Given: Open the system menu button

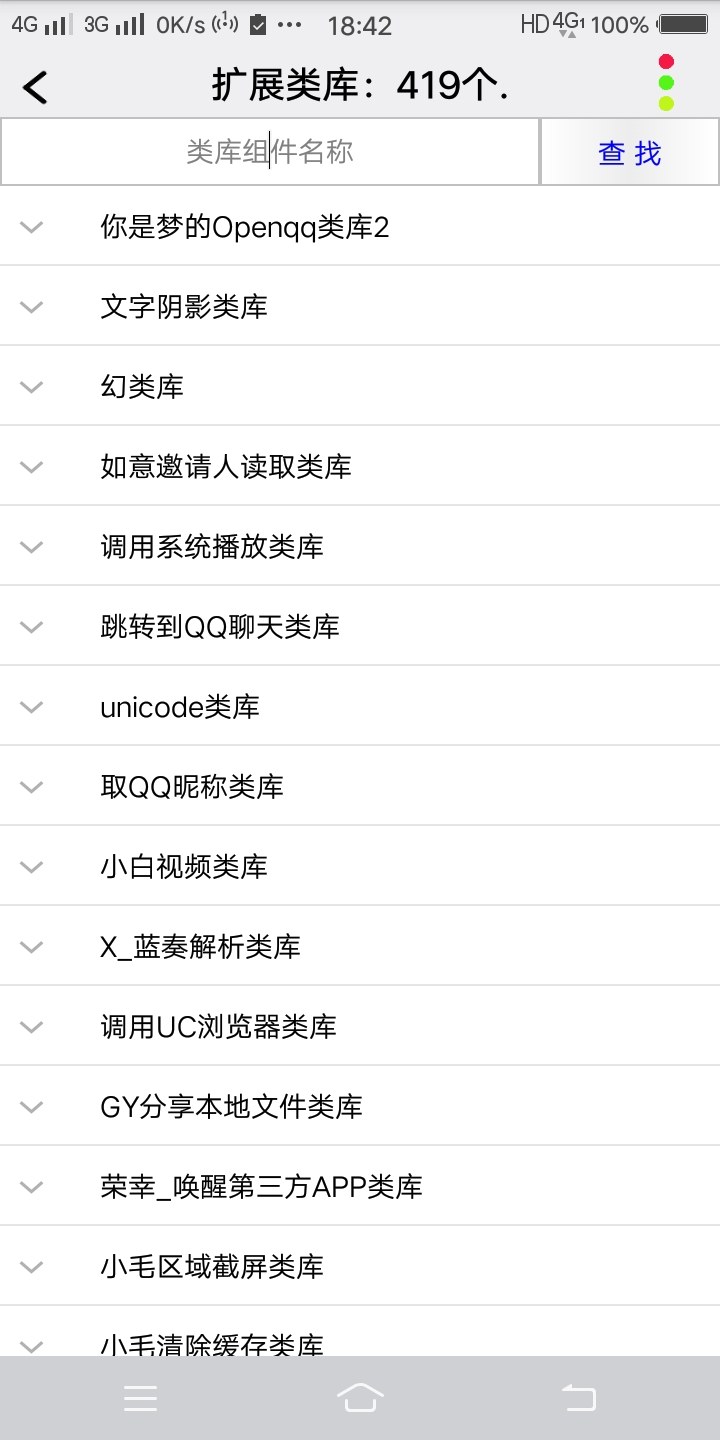Looking at the screenshot, I should pyautogui.click(x=141, y=1398).
